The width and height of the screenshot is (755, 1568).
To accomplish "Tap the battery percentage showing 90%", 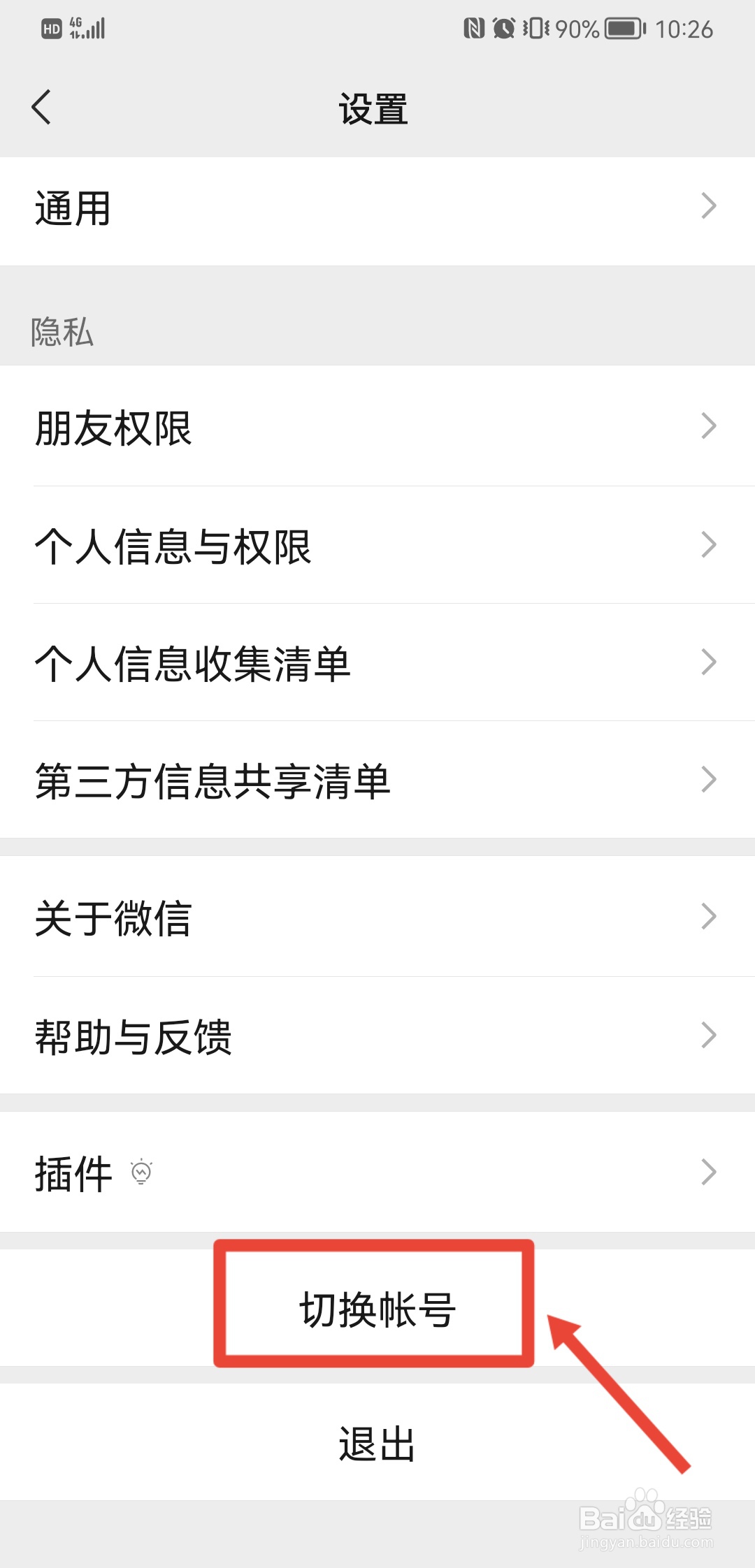I will pos(575,28).
